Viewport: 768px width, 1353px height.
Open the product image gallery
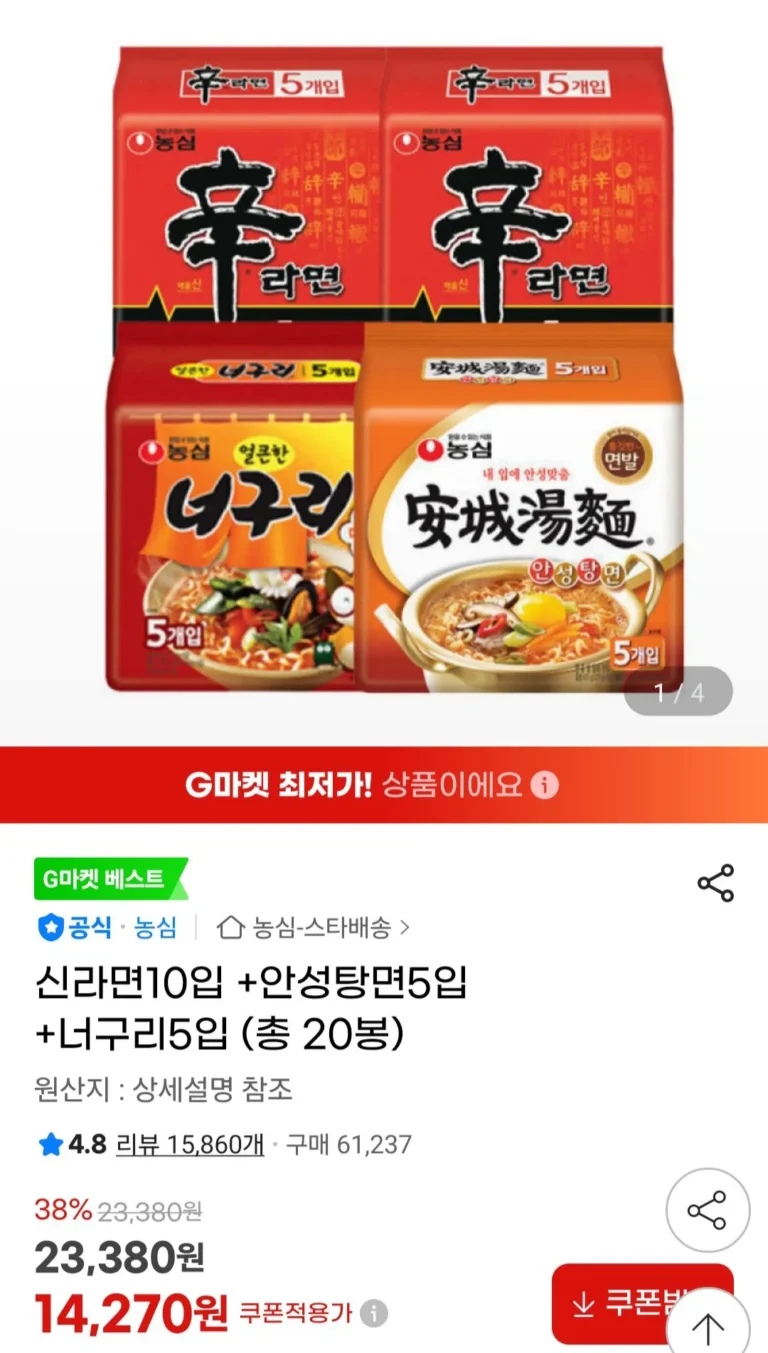[394, 368]
